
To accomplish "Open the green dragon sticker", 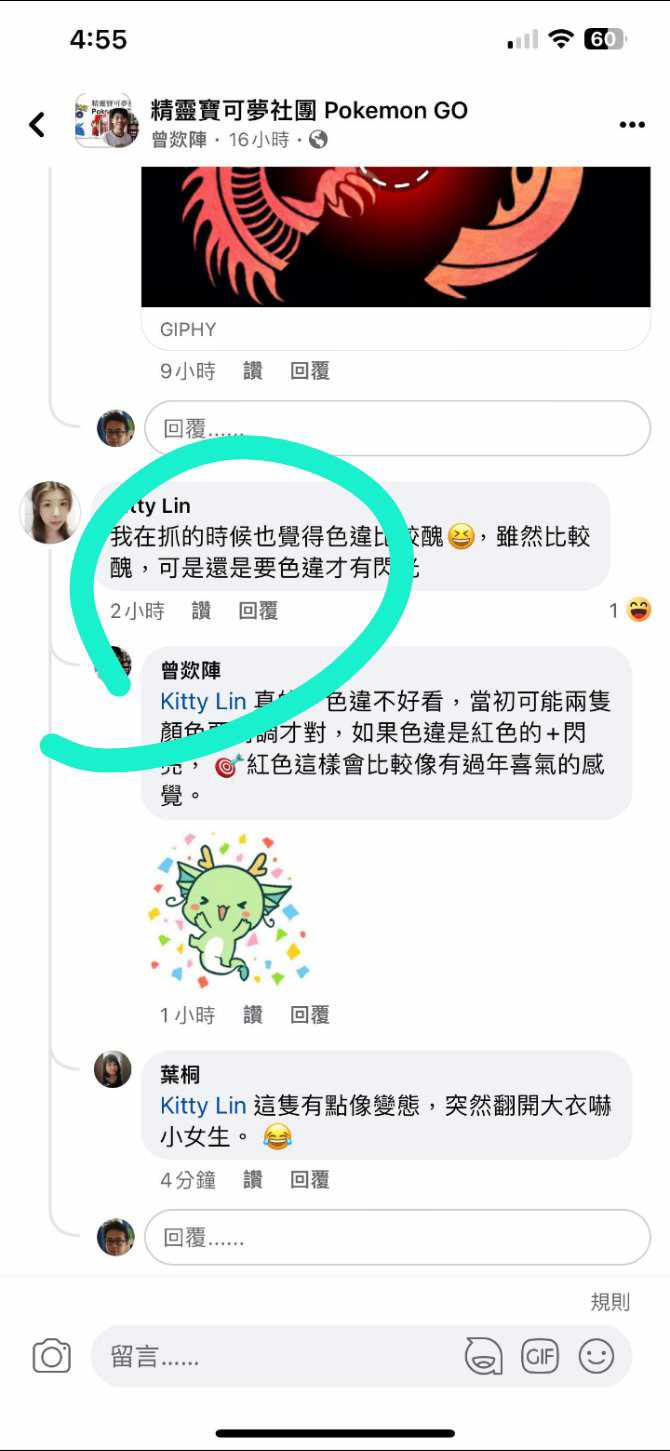I will 228,909.
